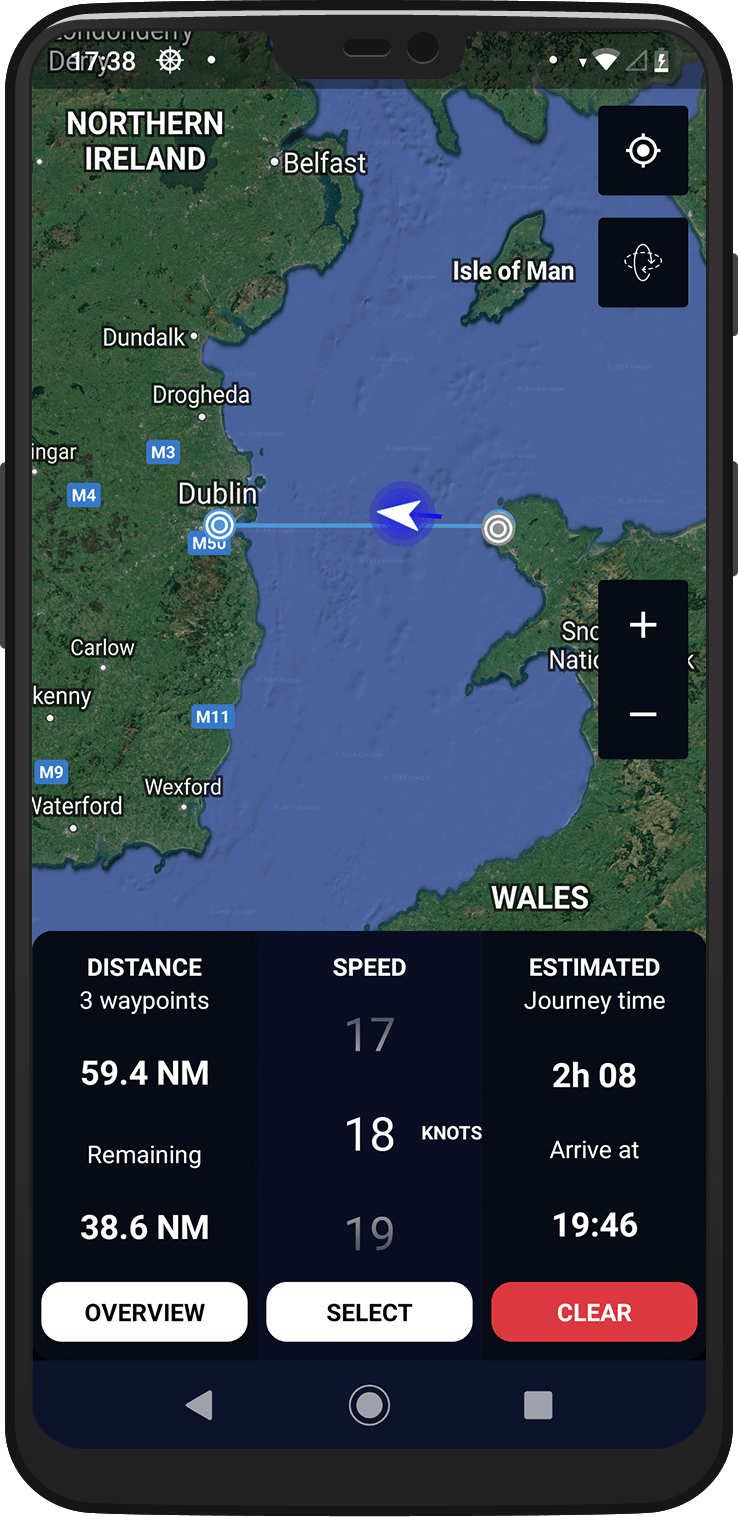Open the route Overview
This screenshot has width=738, height=1517.
[x=144, y=1311]
